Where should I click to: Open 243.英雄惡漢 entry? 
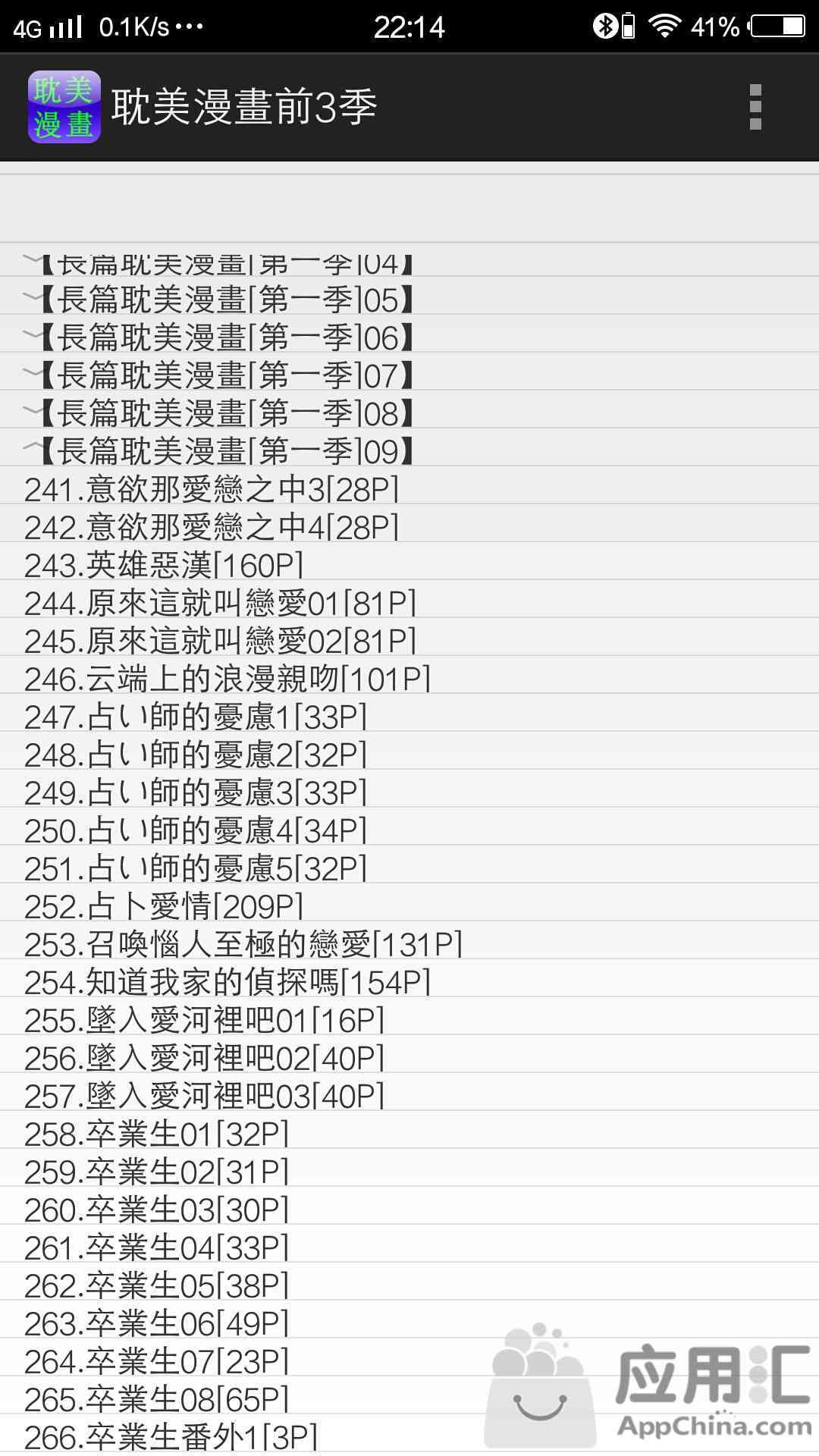point(409,565)
